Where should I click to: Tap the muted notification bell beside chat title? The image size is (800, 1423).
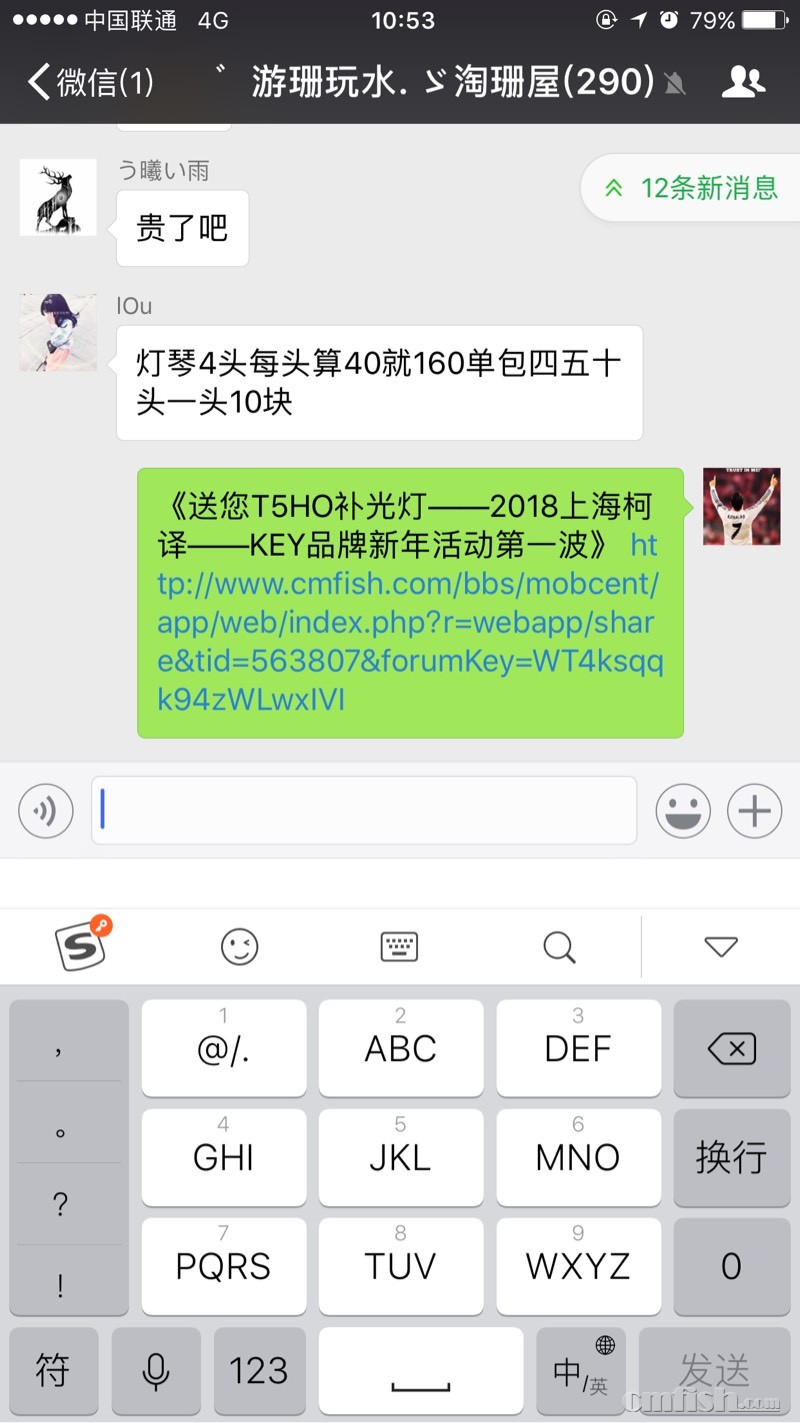coord(675,85)
